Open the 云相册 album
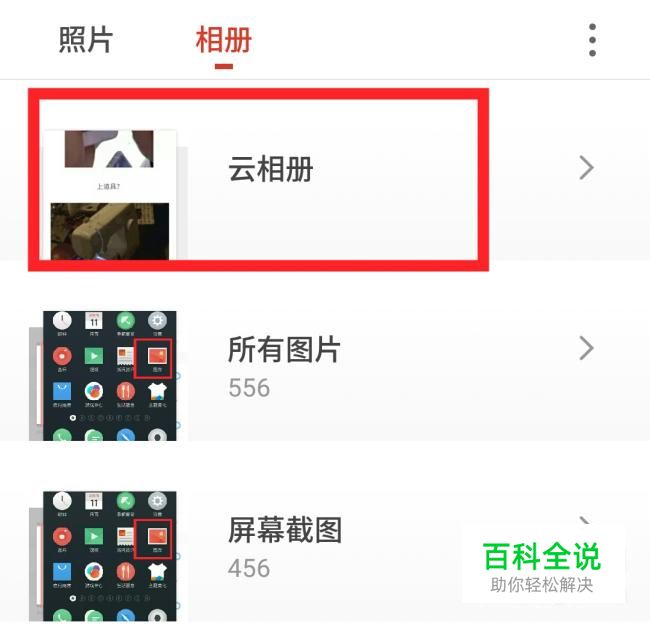This screenshot has width=650, height=628. click(x=270, y=170)
